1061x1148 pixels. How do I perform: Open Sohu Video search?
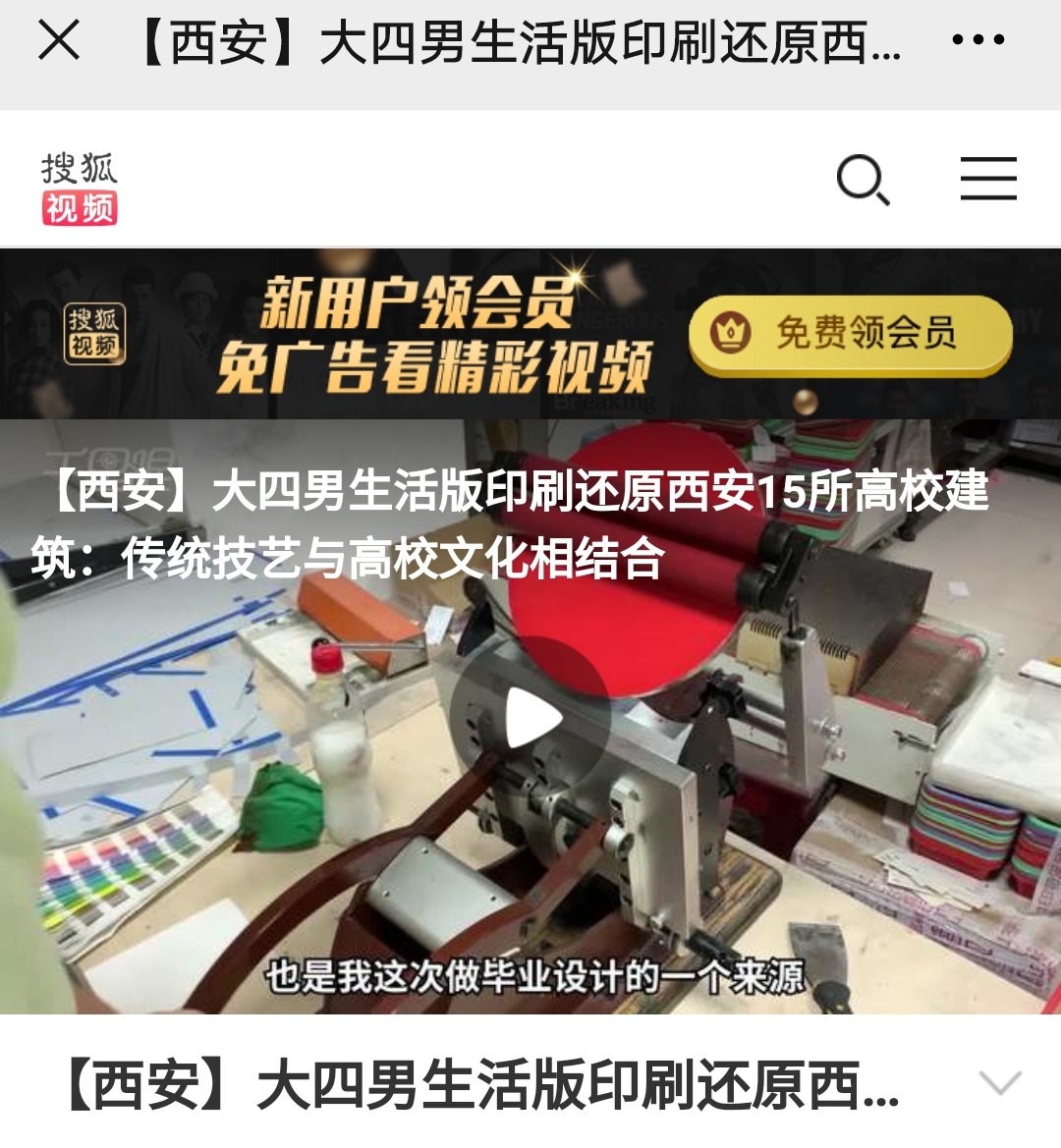click(x=863, y=180)
